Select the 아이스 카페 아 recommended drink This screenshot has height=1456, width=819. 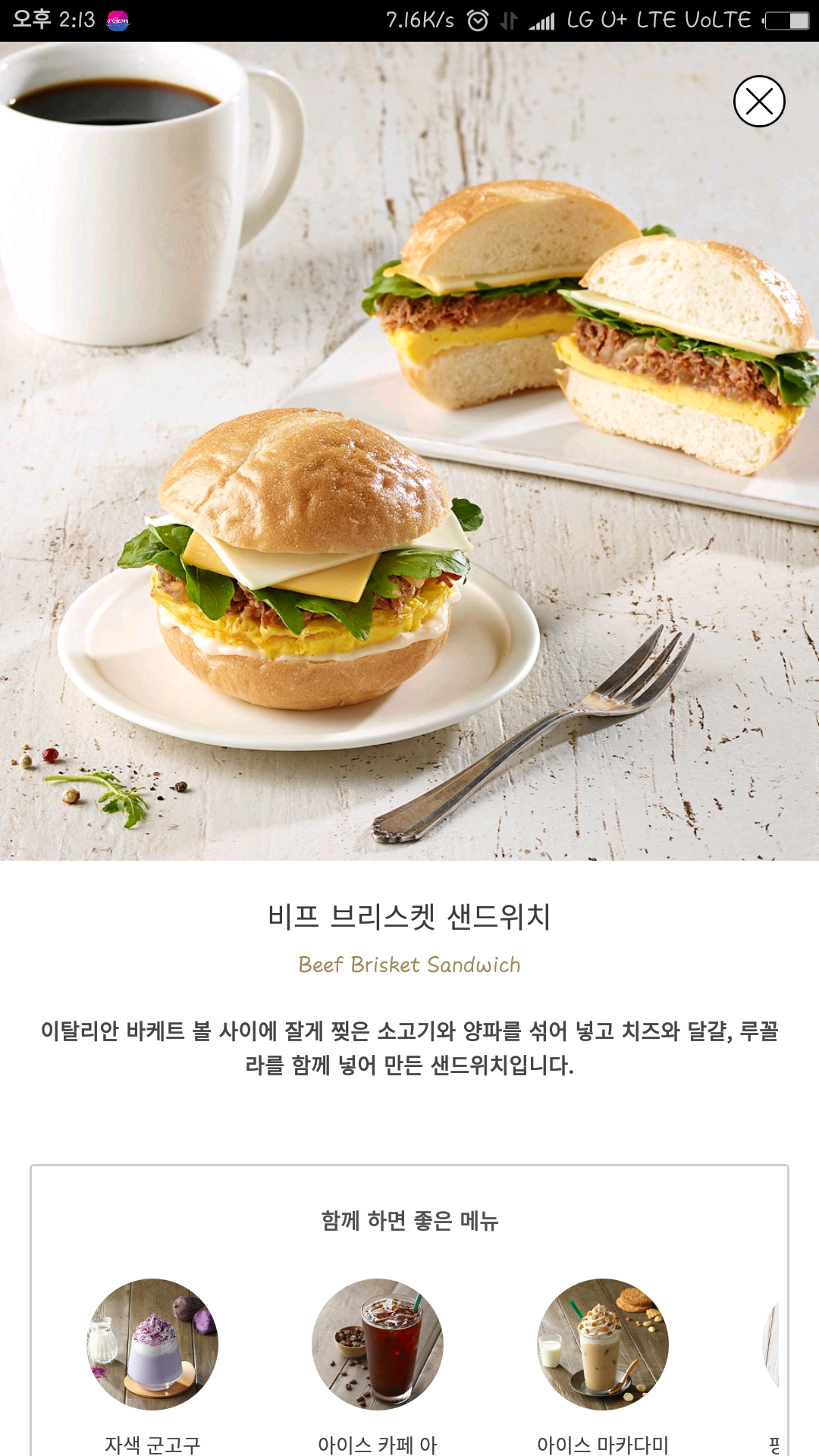(378, 1345)
